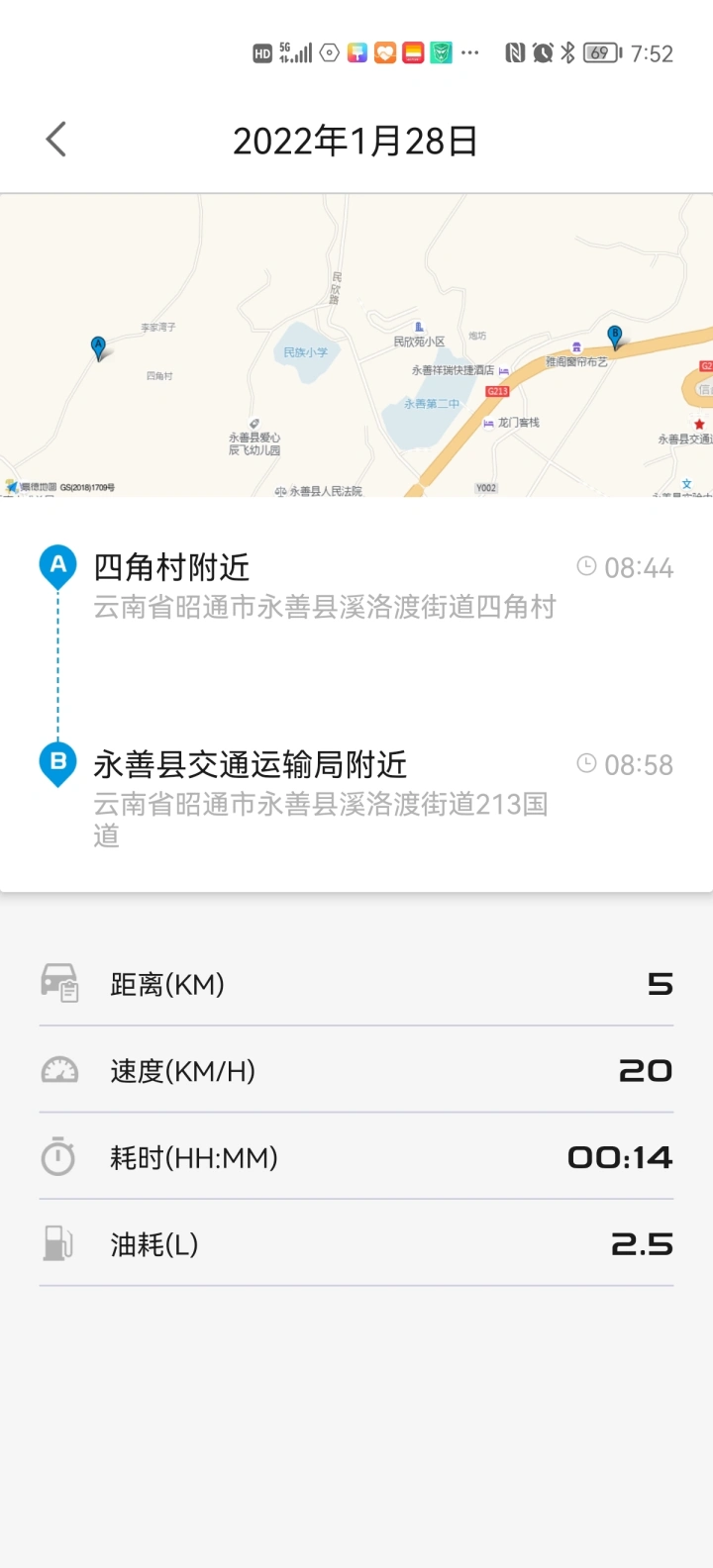Open the trip route map preview
Screen dimensions: 713x1568
356,345
